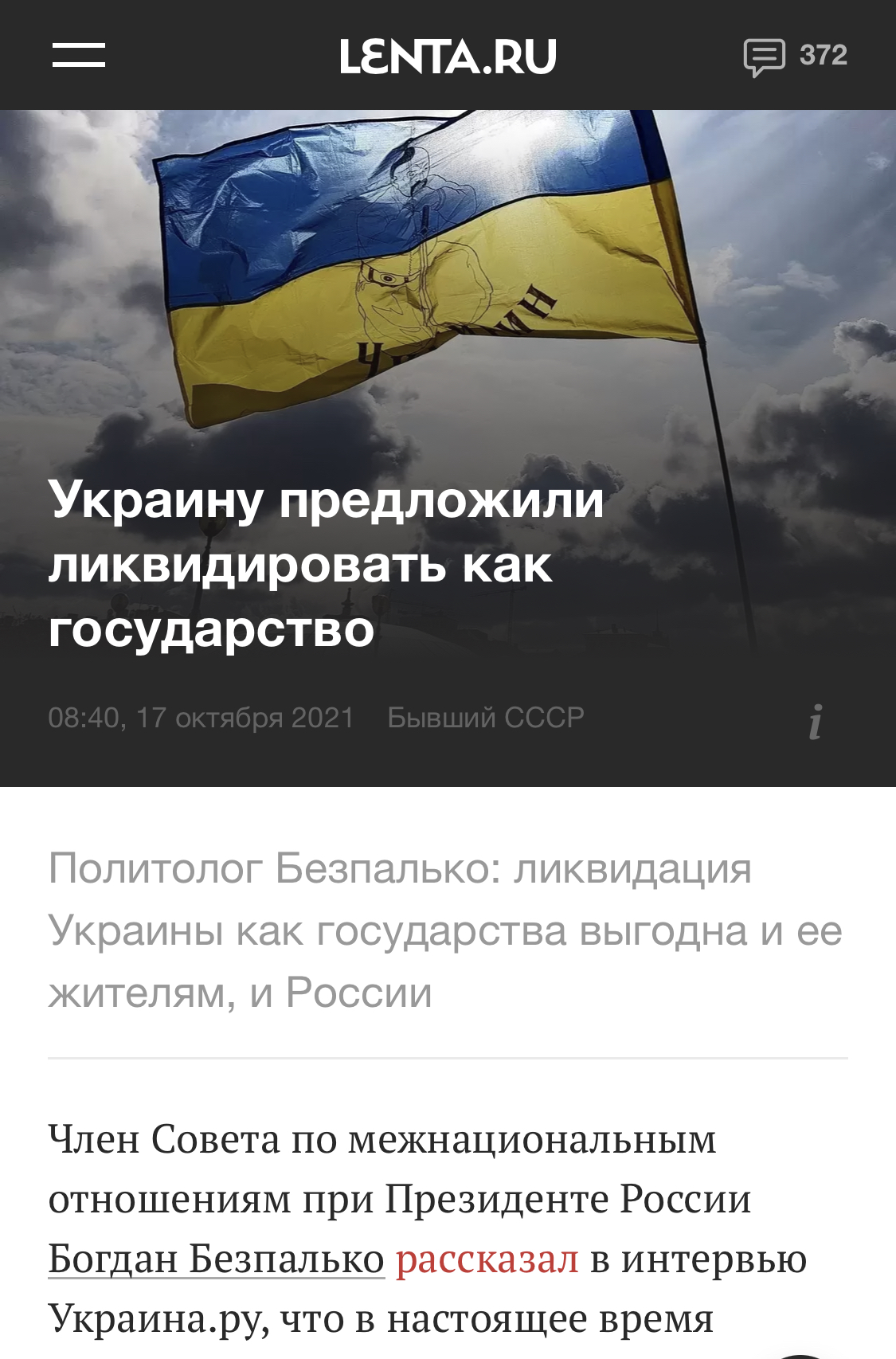Open the 372 comments
Image resolution: width=896 pixels, height=1359 pixels.
point(795,57)
